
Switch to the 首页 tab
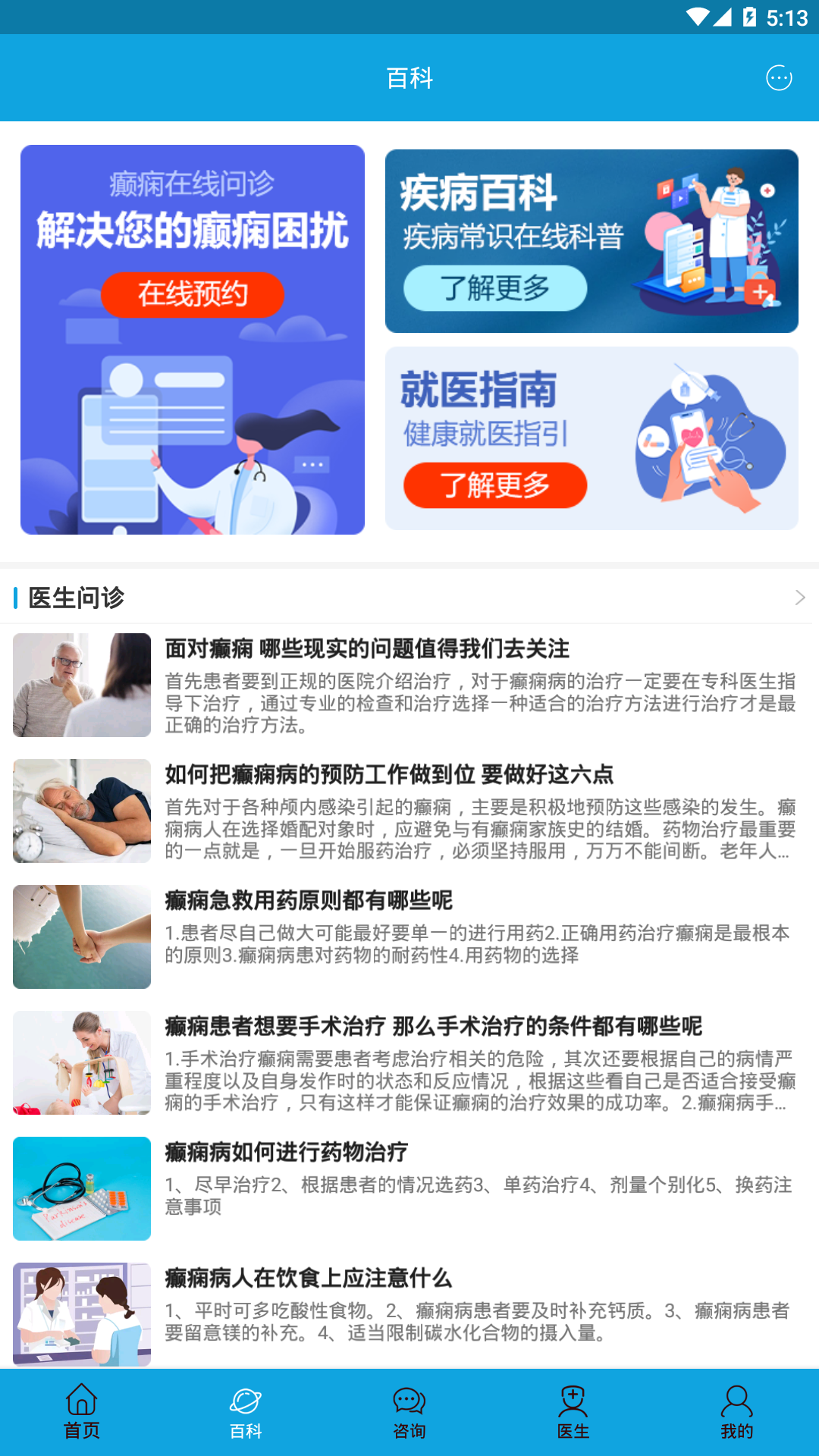(82, 1412)
